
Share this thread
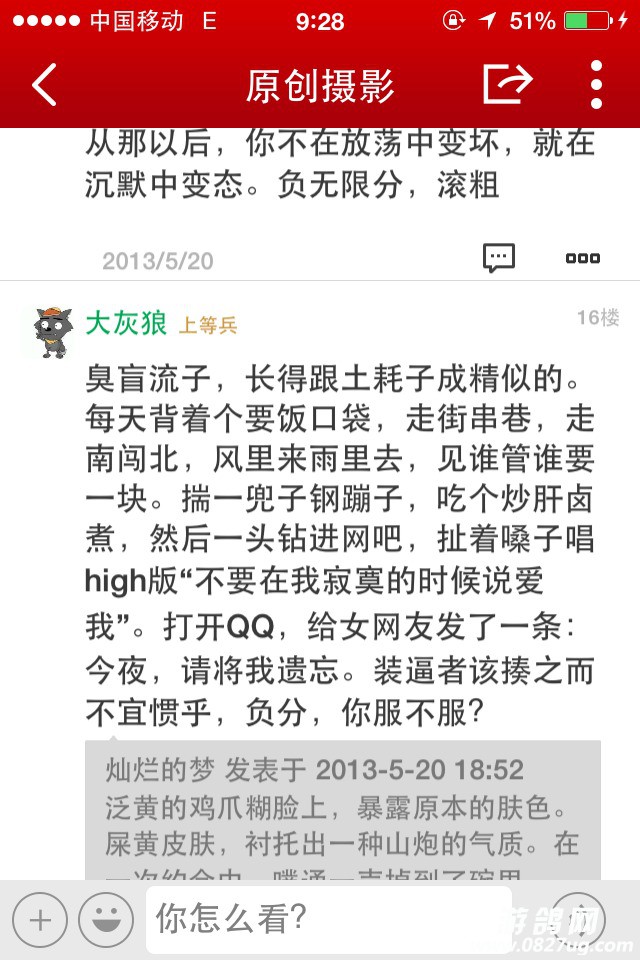point(508,84)
